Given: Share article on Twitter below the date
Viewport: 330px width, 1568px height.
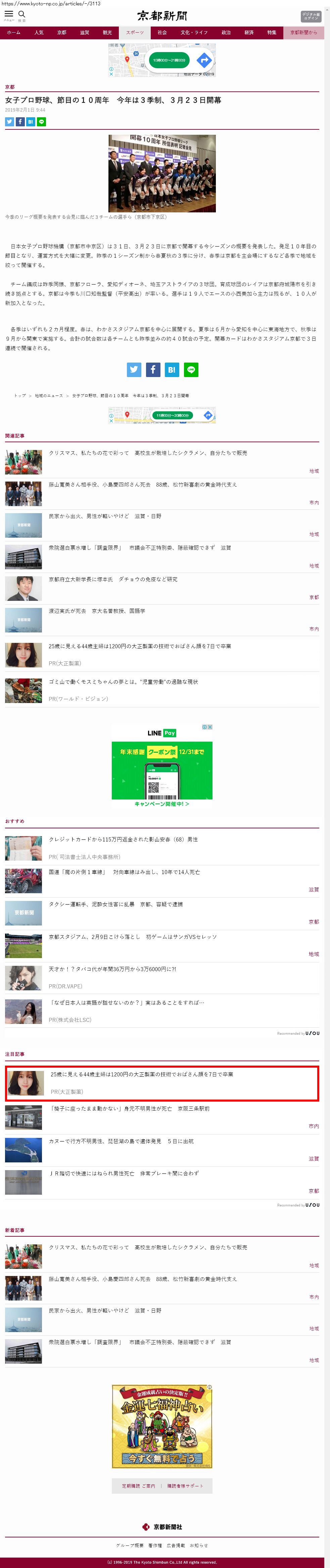Looking at the screenshot, I should click(9, 122).
